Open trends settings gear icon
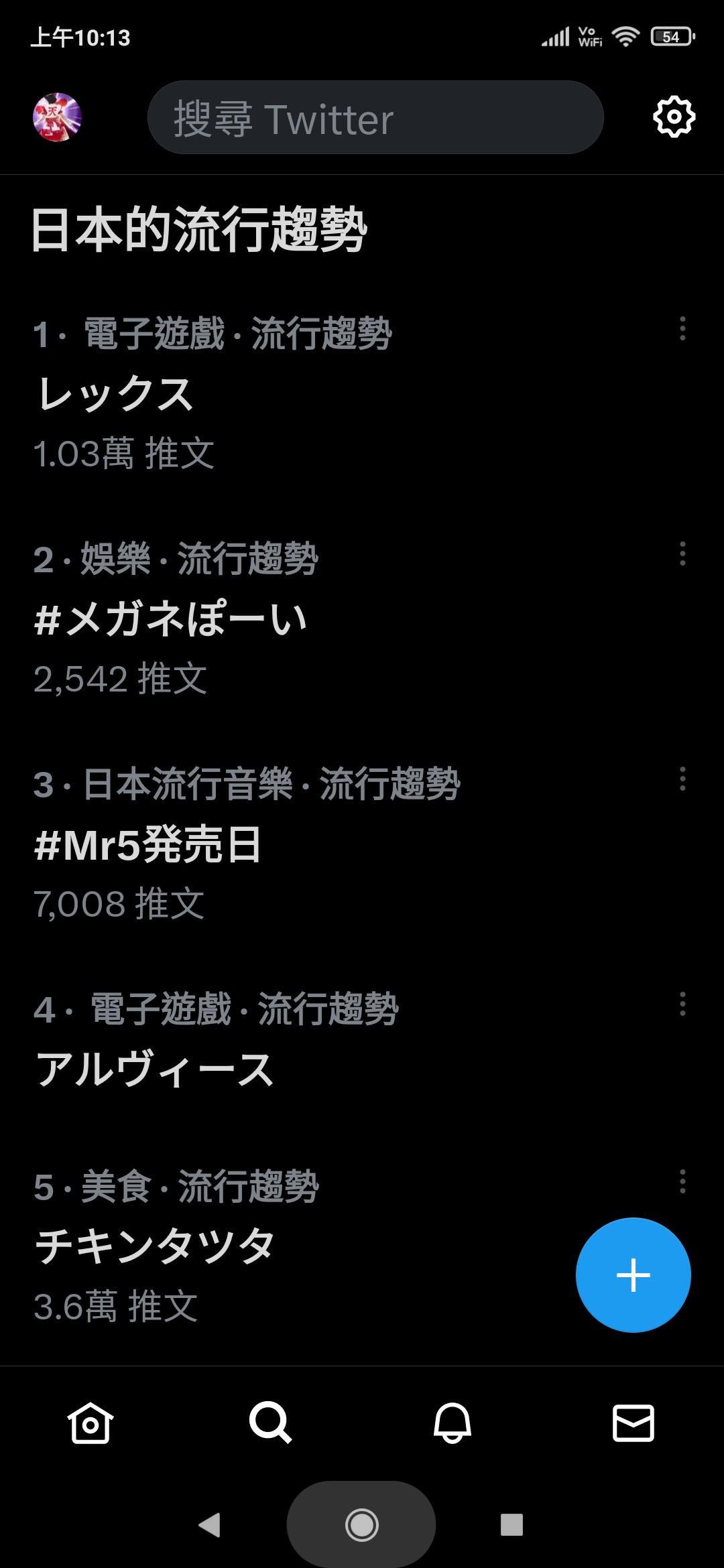This screenshot has height=1568, width=724. [674, 117]
